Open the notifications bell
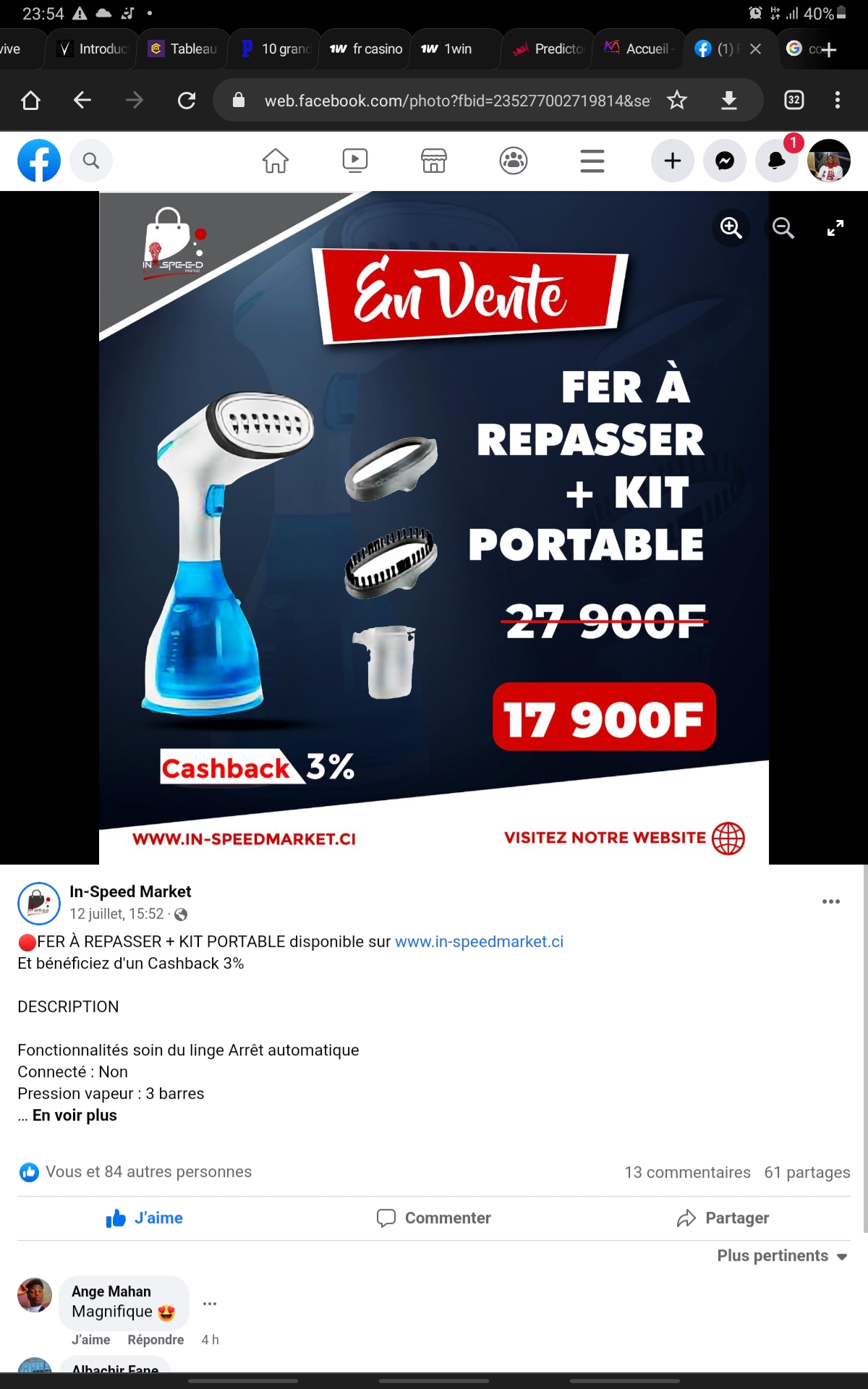Image resolution: width=868 pixels, height=1389 pixels. pyautogui.click(x=777, y=161)
